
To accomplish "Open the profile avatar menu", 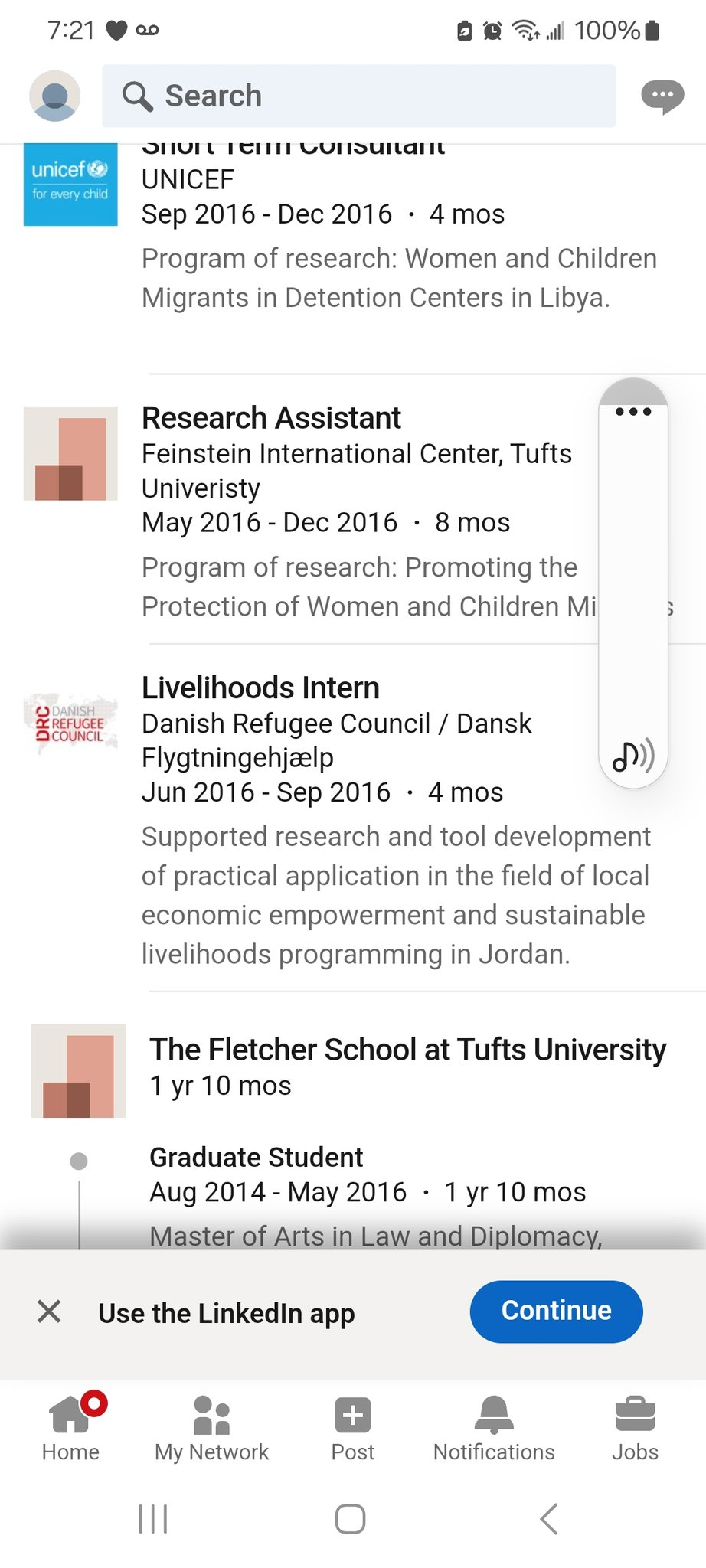I will tap(55, 96).
